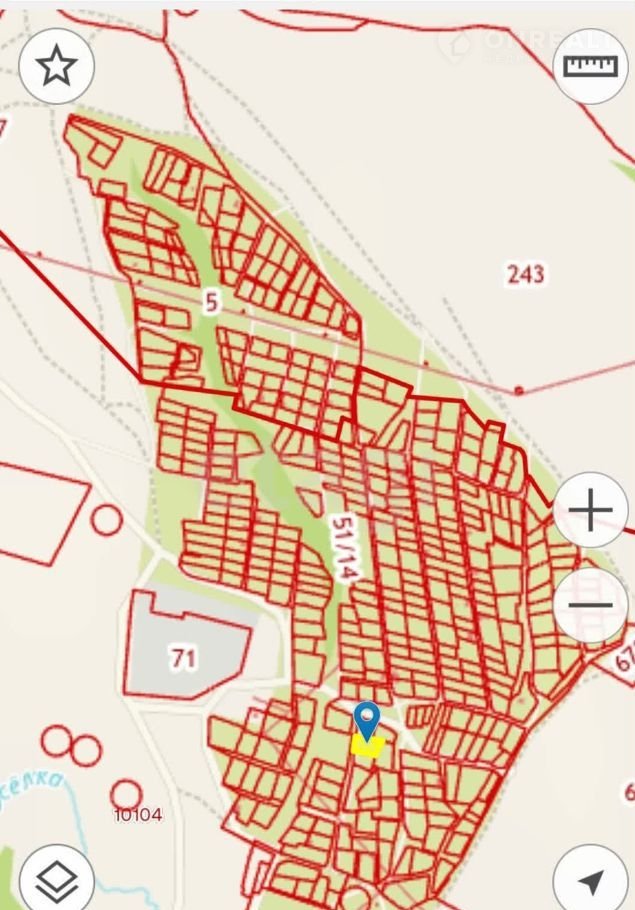The height and width of the screenshot is (910, 635).
Task: Open the favorites star button
Action: tap(56, 66)
